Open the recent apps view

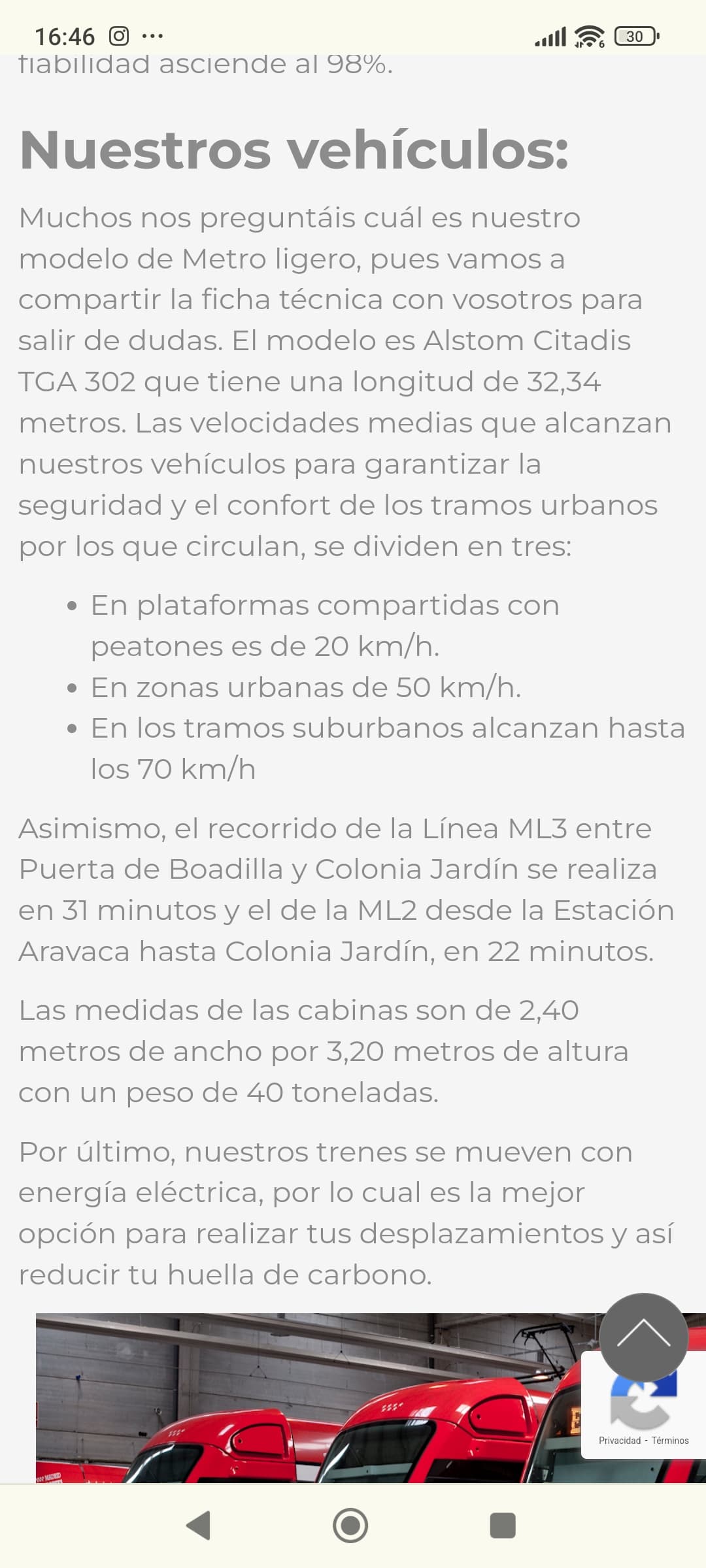pyautogui.click(x=503, y=1526)
